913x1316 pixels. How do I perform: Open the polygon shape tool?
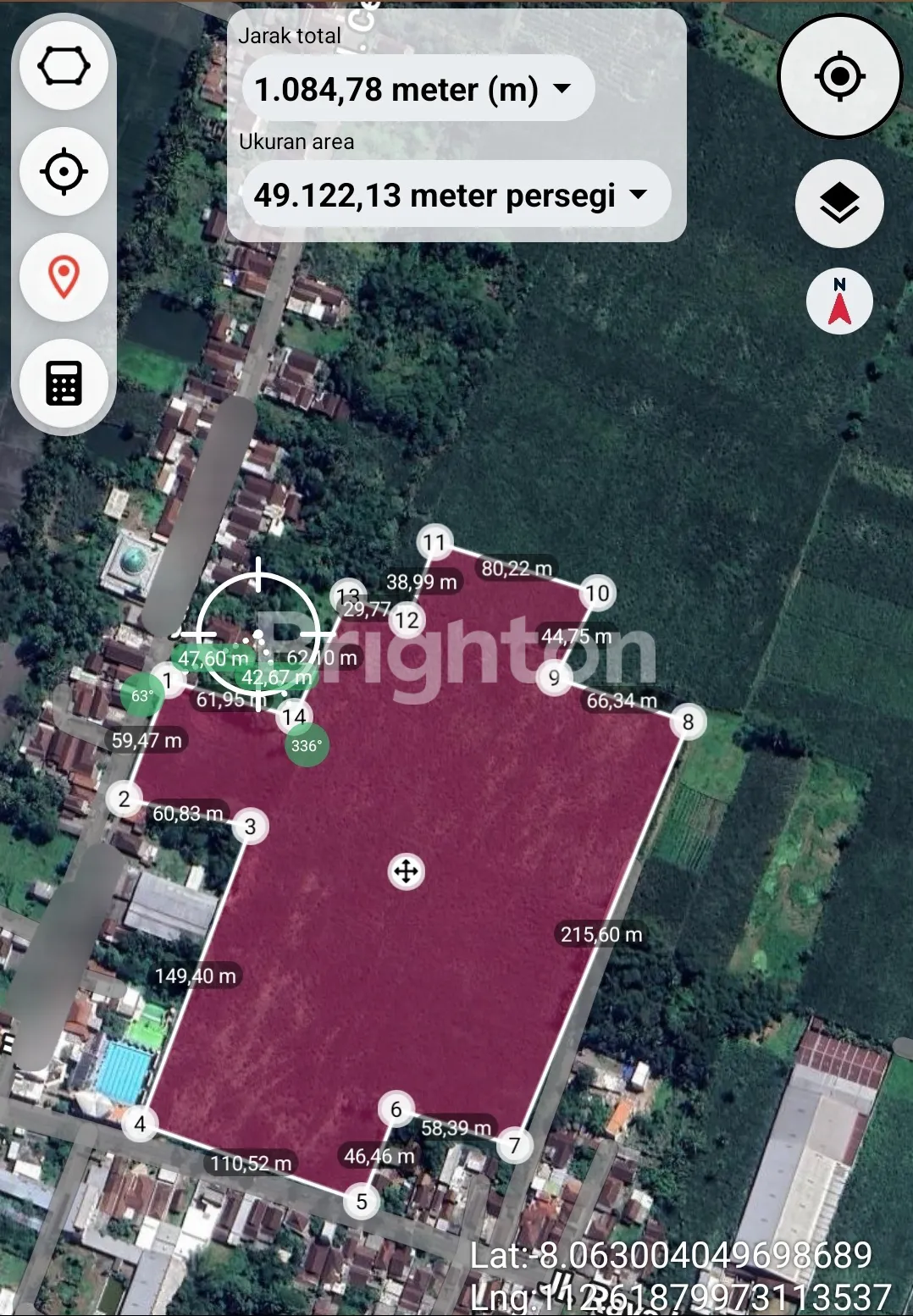coord(64,66)
